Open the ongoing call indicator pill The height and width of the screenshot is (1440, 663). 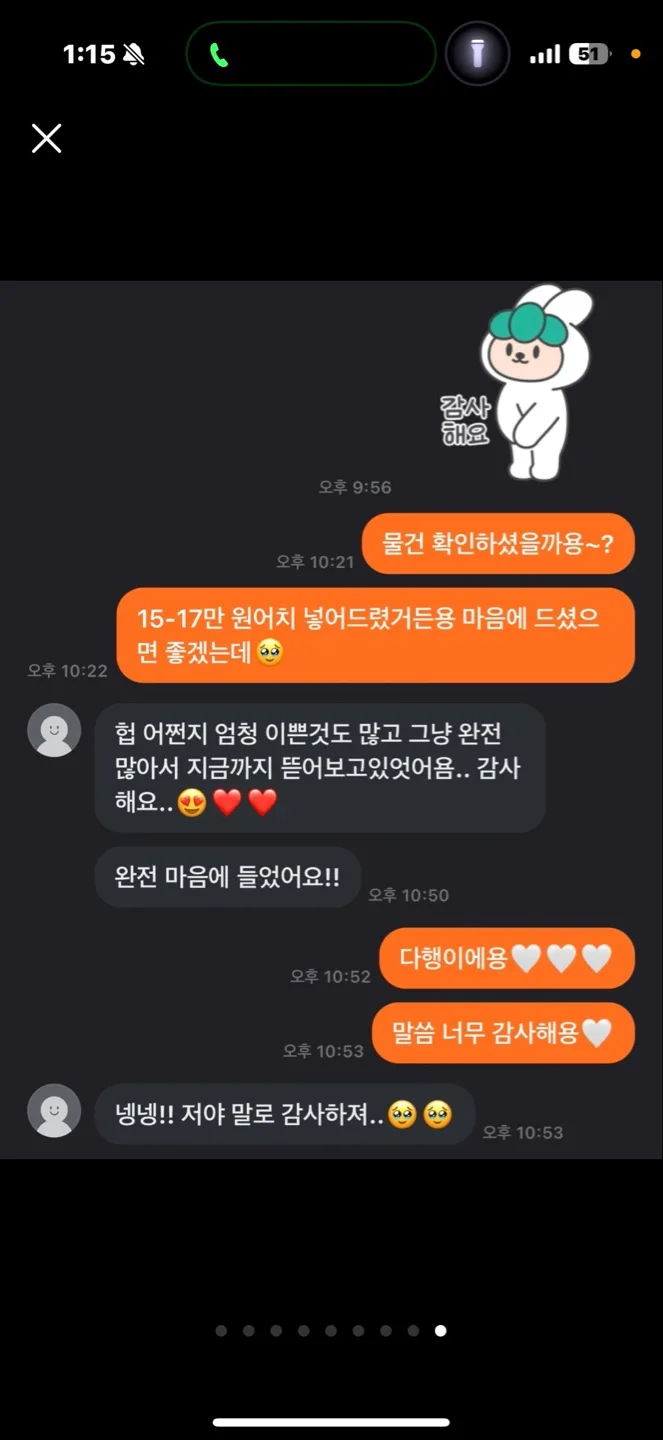tap(310, 55)
